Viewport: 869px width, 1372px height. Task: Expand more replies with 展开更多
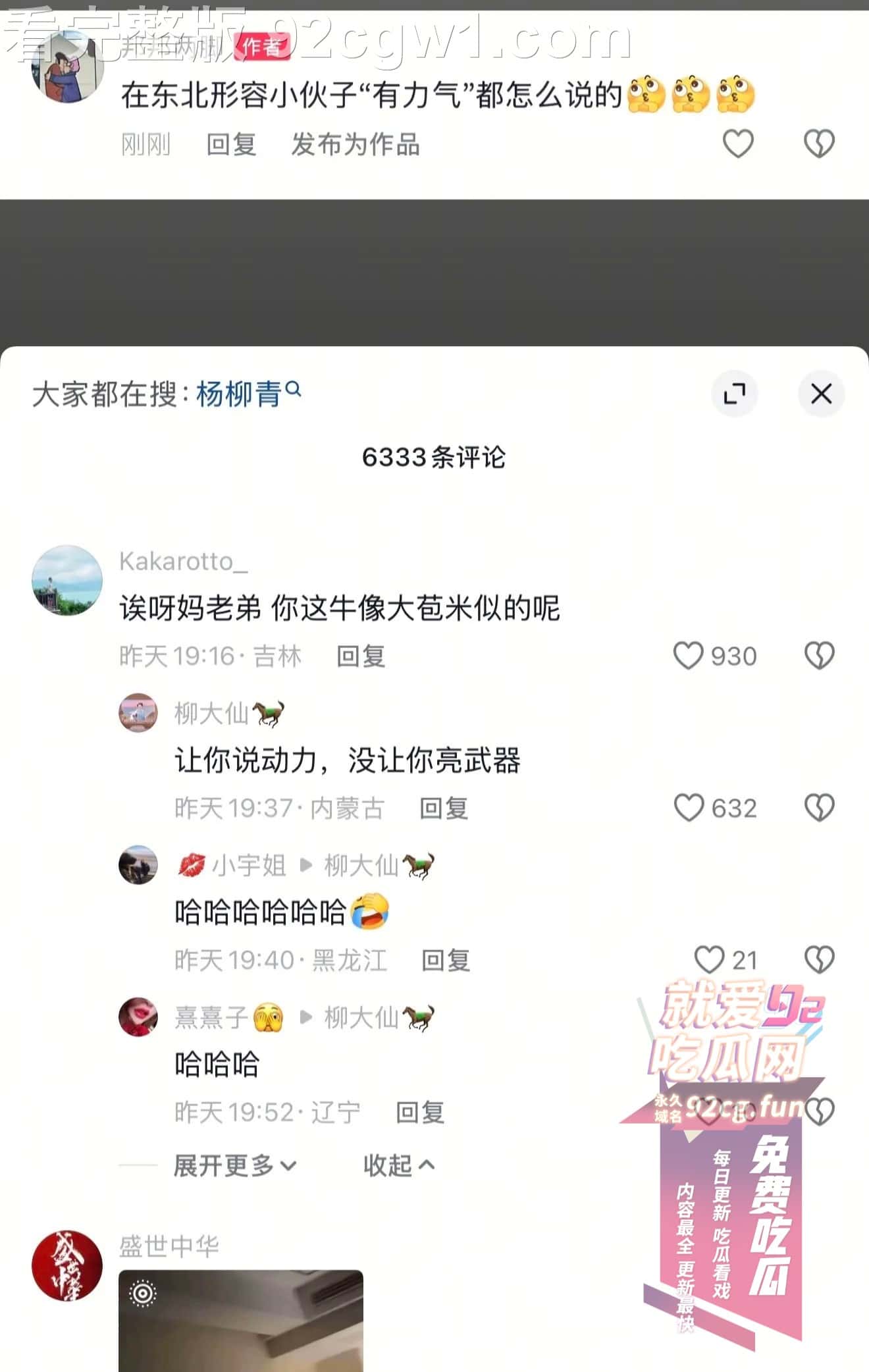click(x=234, y=1165)
